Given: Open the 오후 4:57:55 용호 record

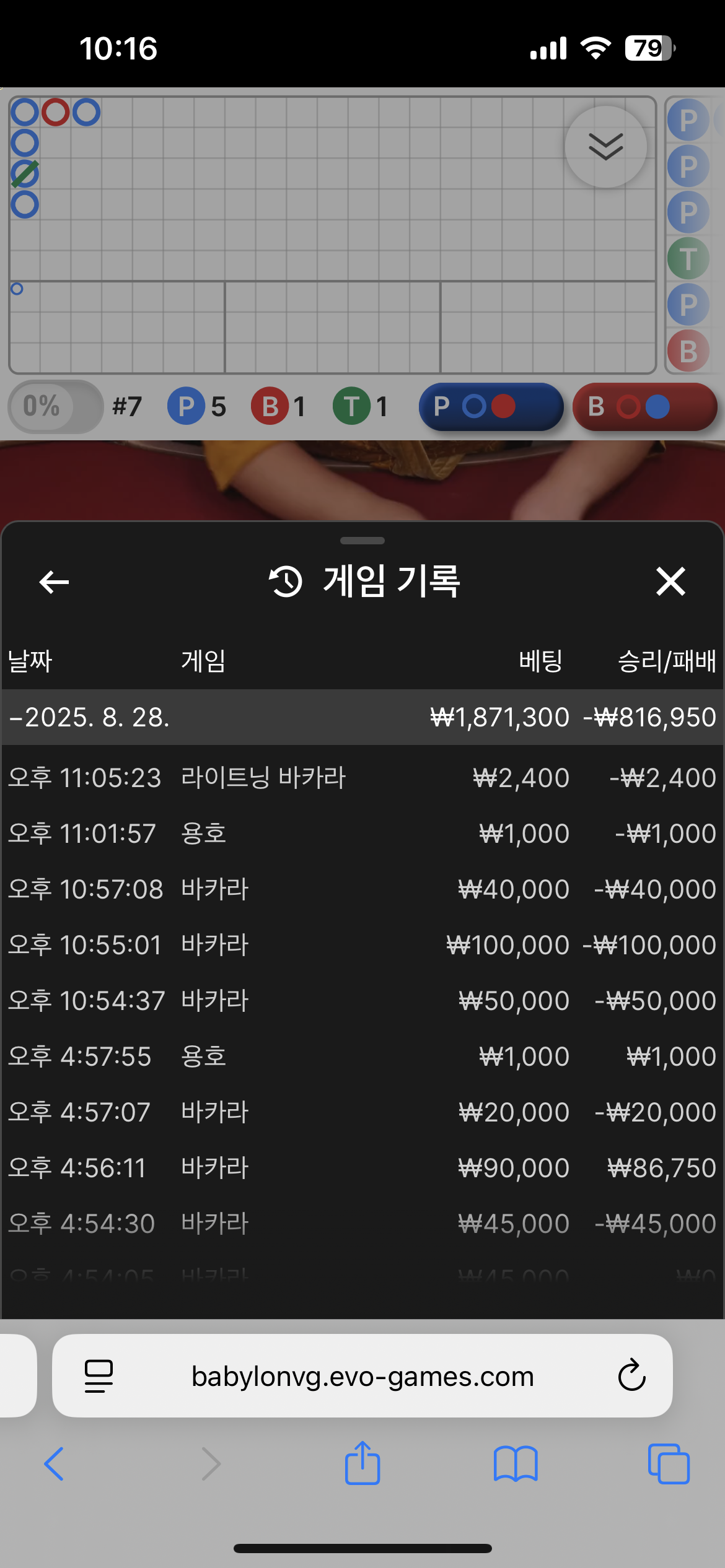Looking at the screenshot, I should point(362,1056).
